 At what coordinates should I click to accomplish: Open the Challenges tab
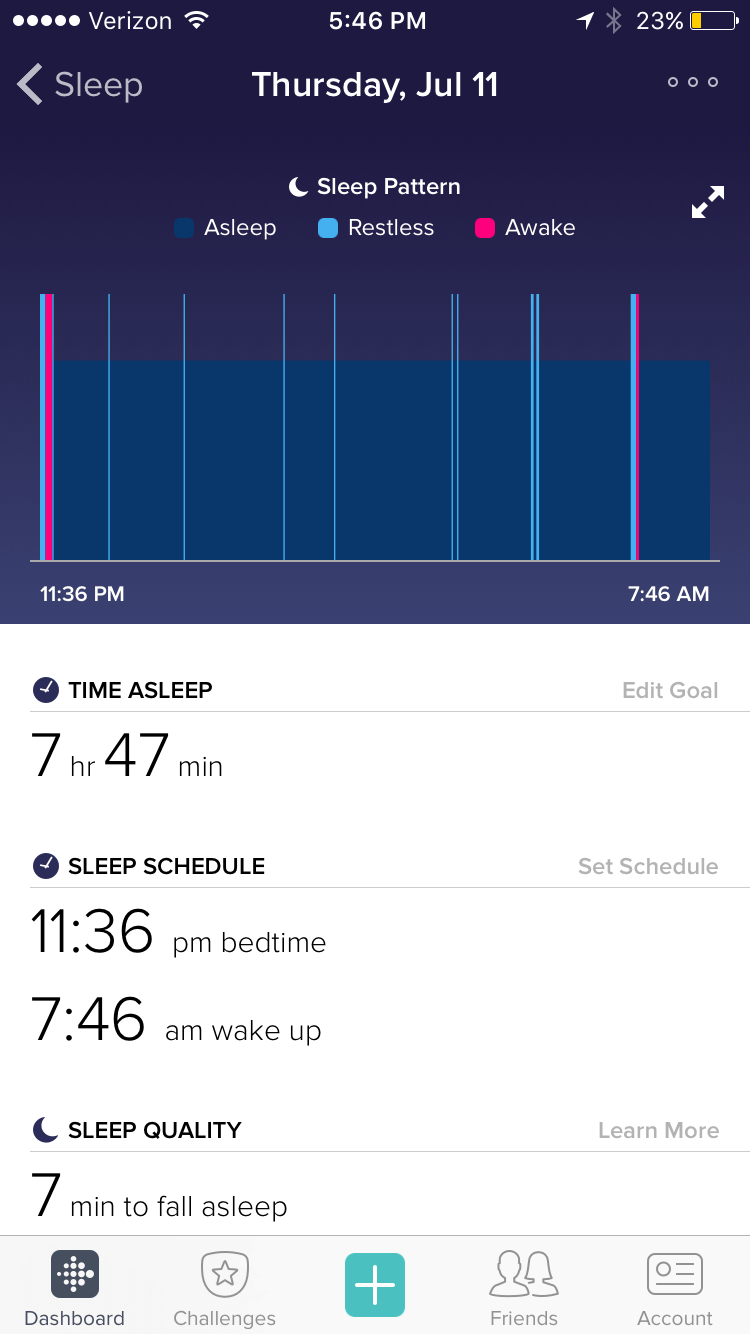click(x=225, y=1289)
